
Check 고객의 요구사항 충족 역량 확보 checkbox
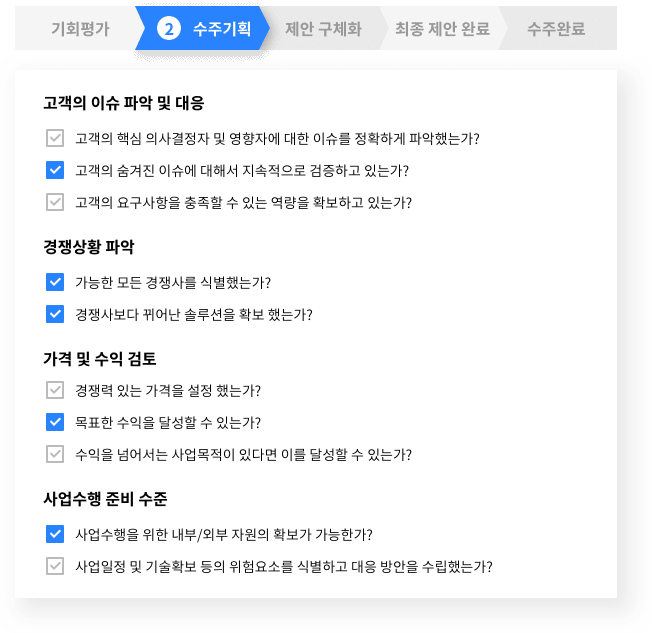click(55, 202)
